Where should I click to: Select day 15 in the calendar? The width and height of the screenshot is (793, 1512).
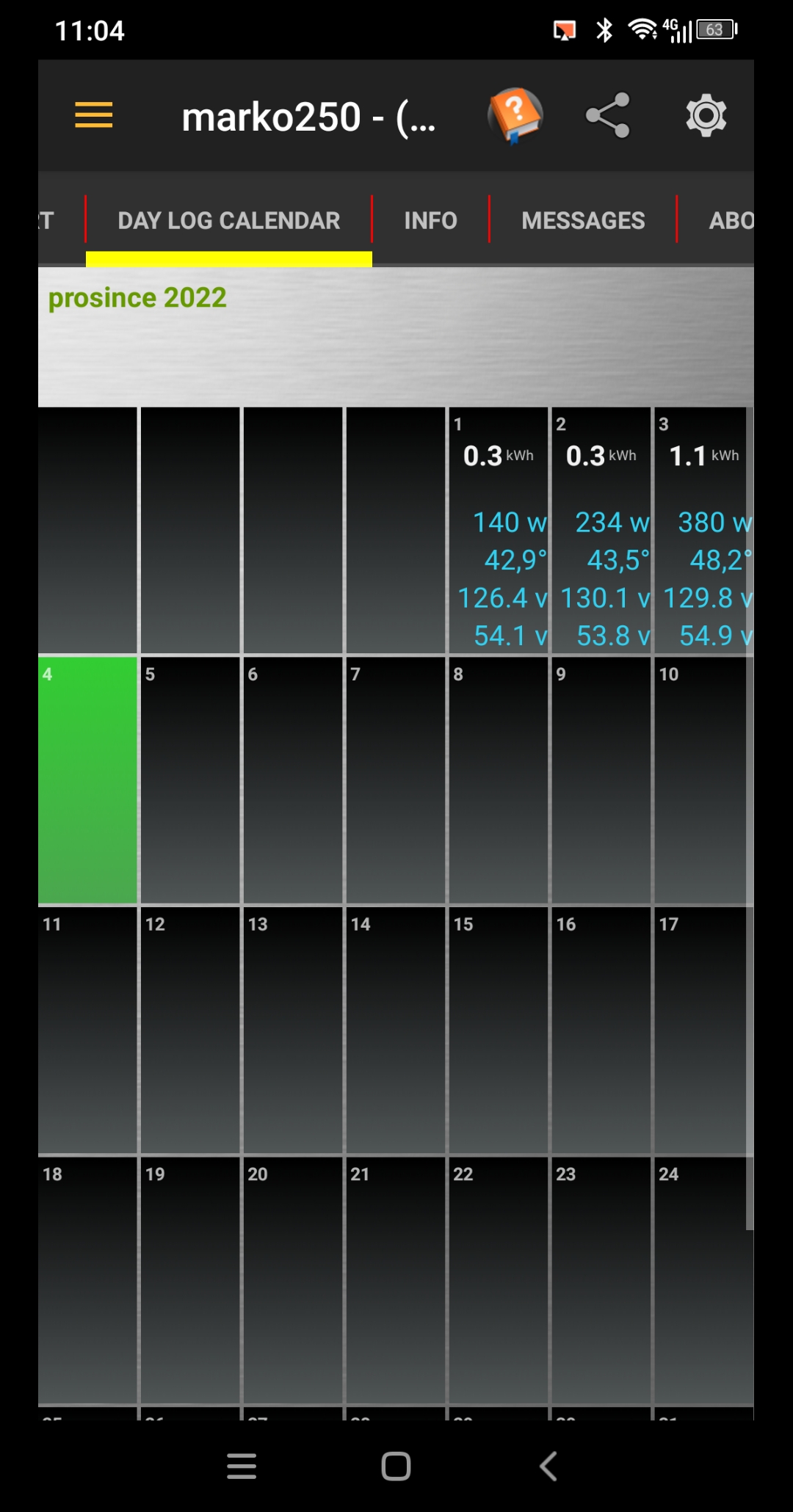[x=498, y=1030]
